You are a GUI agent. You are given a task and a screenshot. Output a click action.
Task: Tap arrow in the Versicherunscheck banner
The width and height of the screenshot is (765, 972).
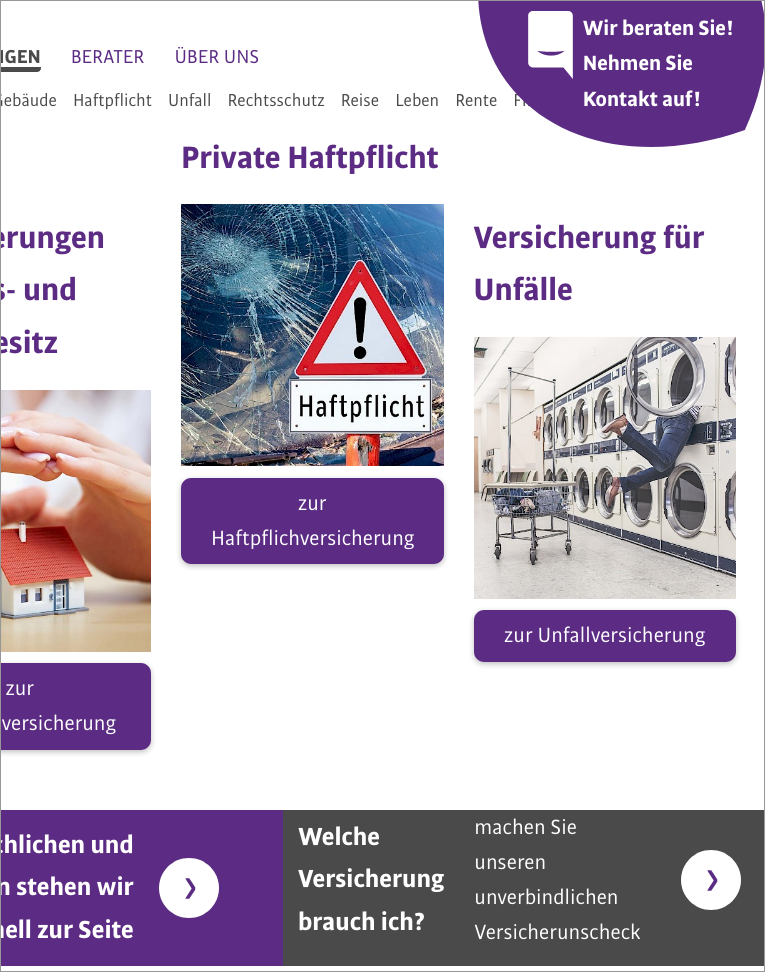click(x=711, y=880)
